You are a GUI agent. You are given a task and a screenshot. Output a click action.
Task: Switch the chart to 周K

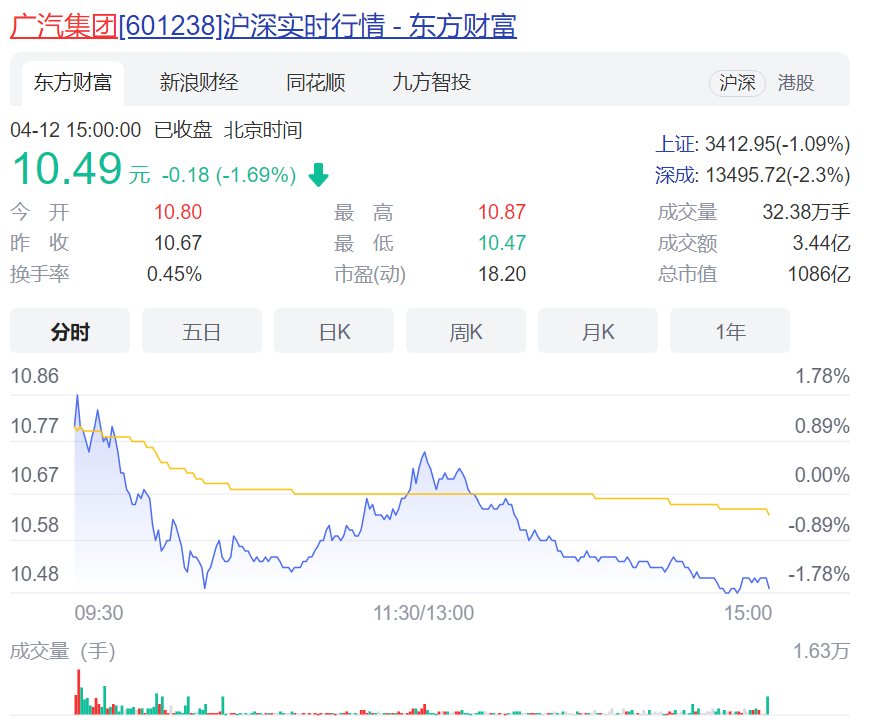[x=466, y=331]
